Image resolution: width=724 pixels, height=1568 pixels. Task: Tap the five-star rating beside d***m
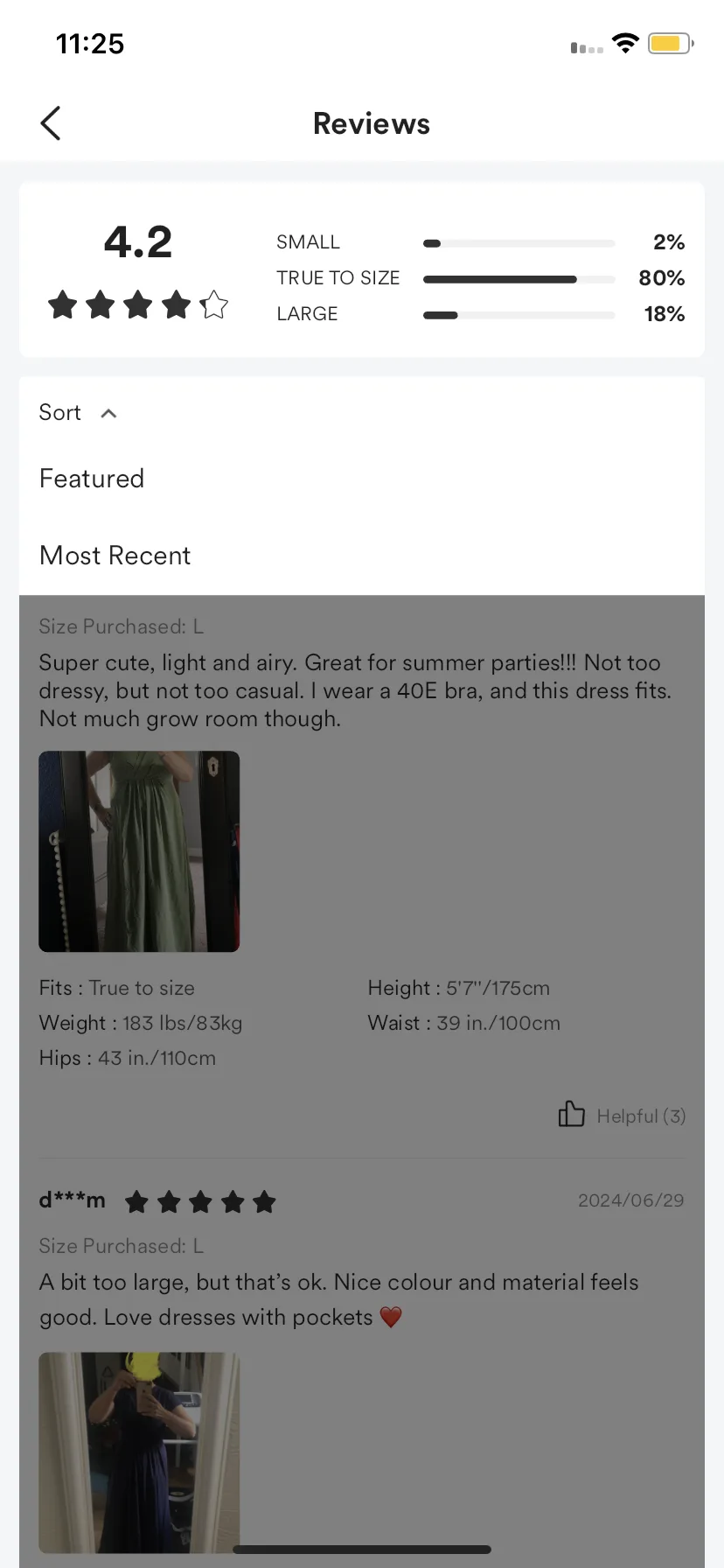[x=200, y=1200]
